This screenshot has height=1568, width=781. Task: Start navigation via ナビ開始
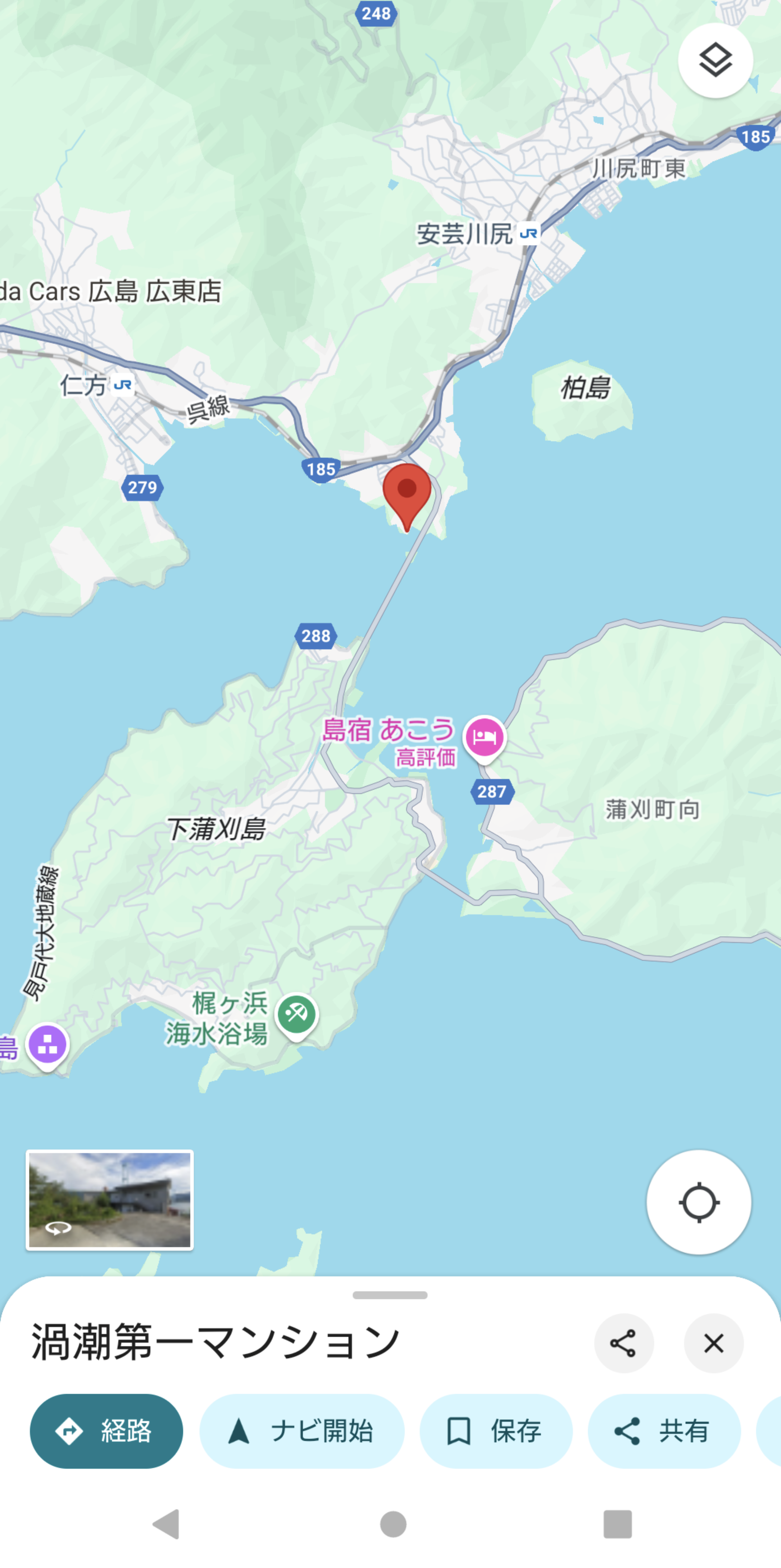302,1431
